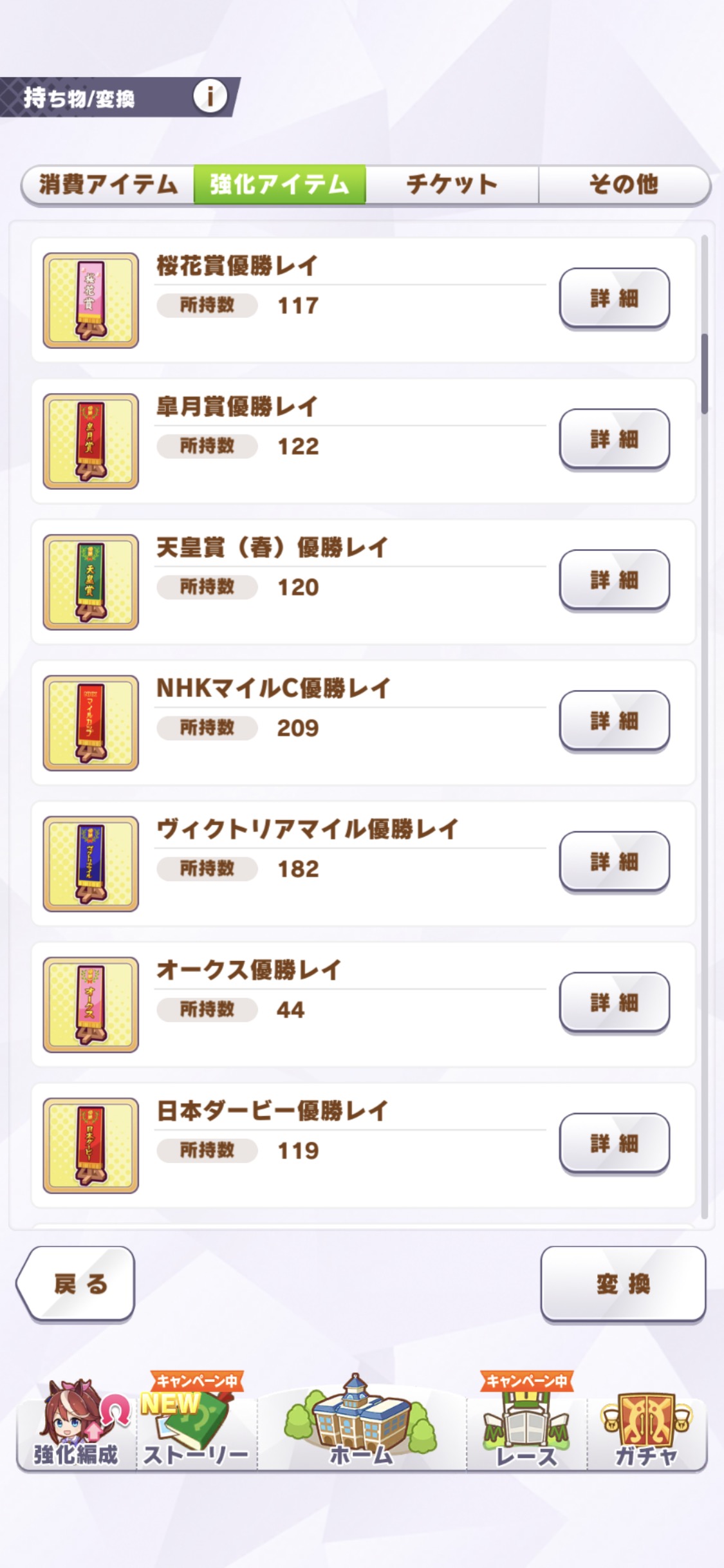
Task: Select the 強化アイテム tab
Action: (280, 185)
